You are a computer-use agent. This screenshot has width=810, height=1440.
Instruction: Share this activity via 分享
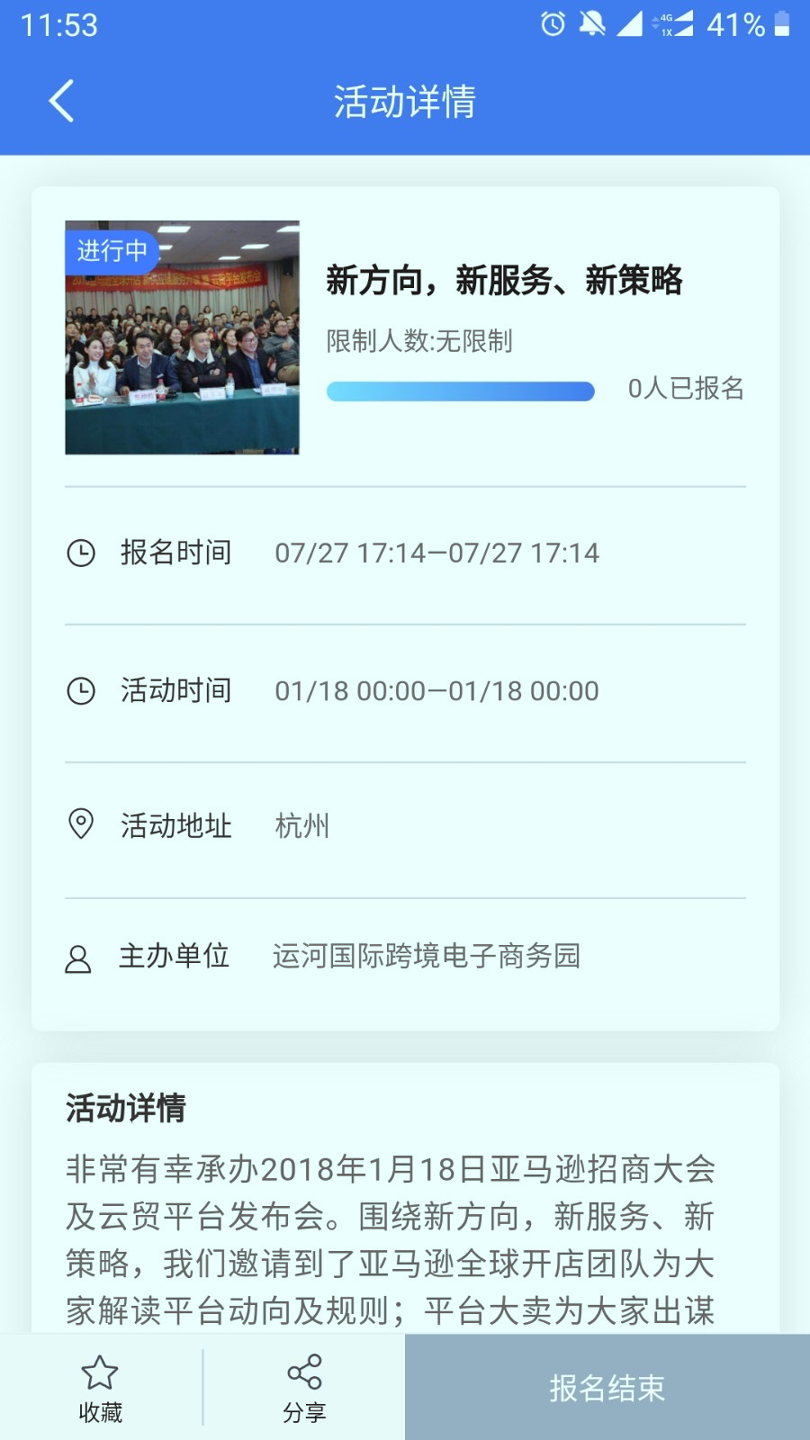[x=304, y=1388]
